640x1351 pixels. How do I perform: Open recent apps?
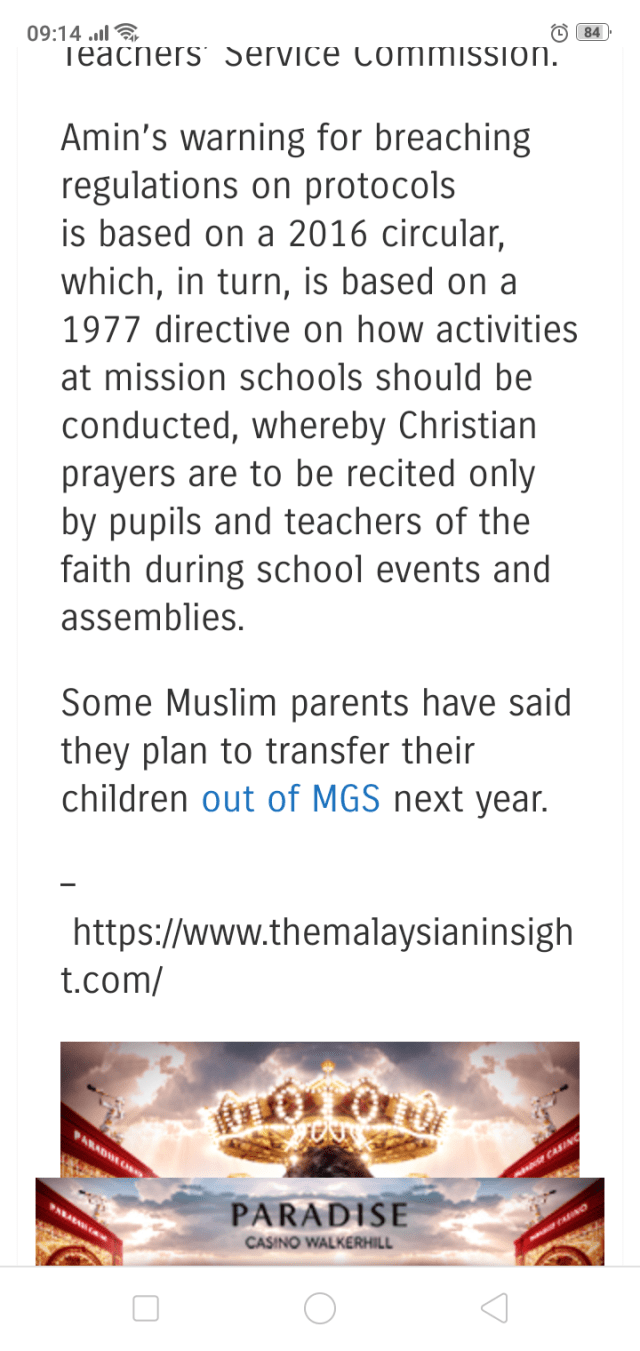pos(146,1308)
